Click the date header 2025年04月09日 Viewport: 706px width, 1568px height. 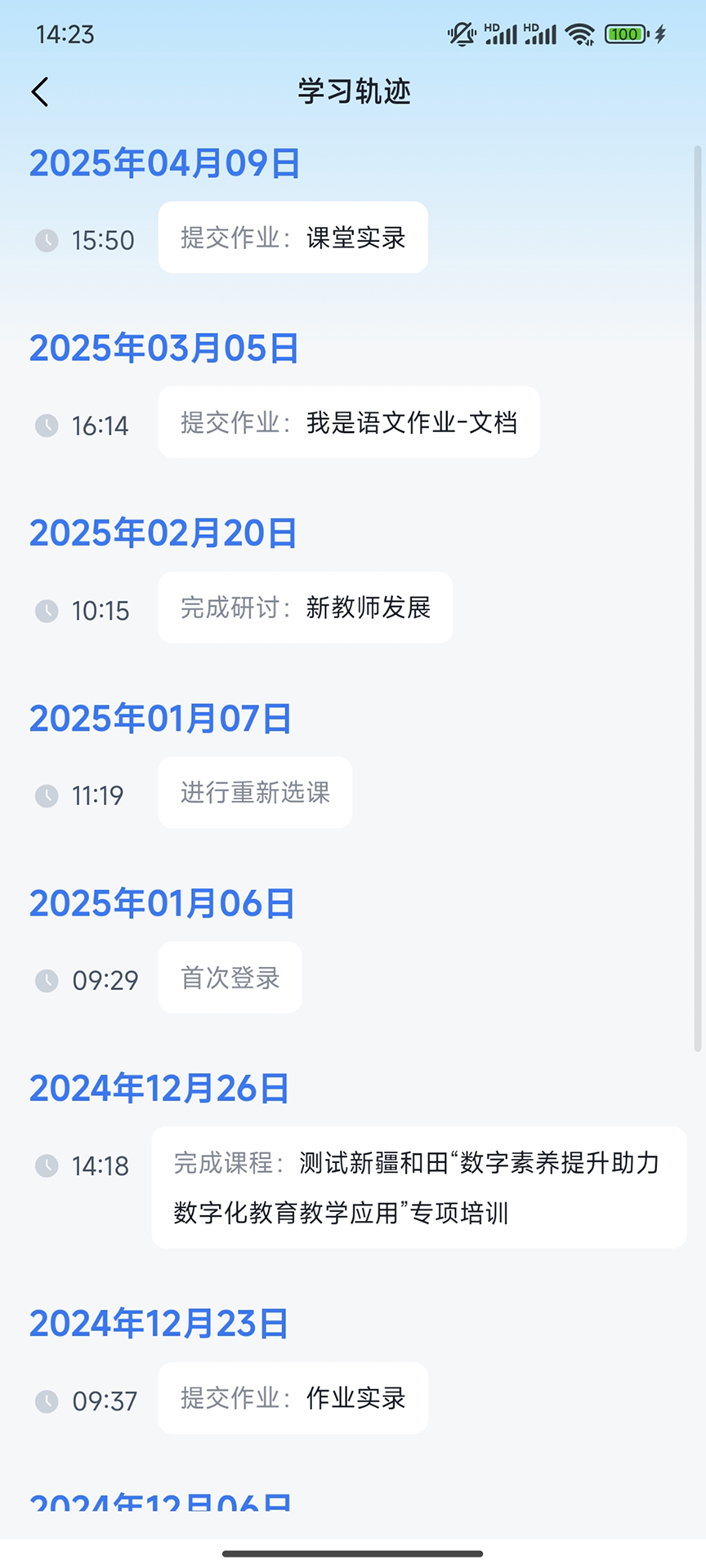point(164,162)
